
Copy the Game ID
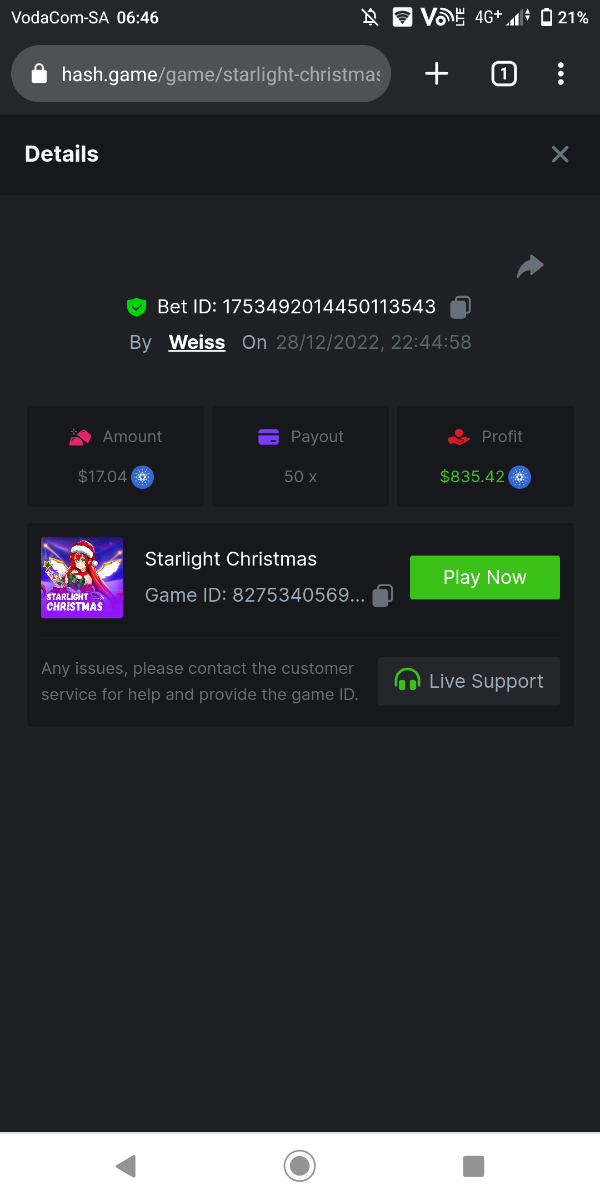pyautogui.click(x=382, y=596)
